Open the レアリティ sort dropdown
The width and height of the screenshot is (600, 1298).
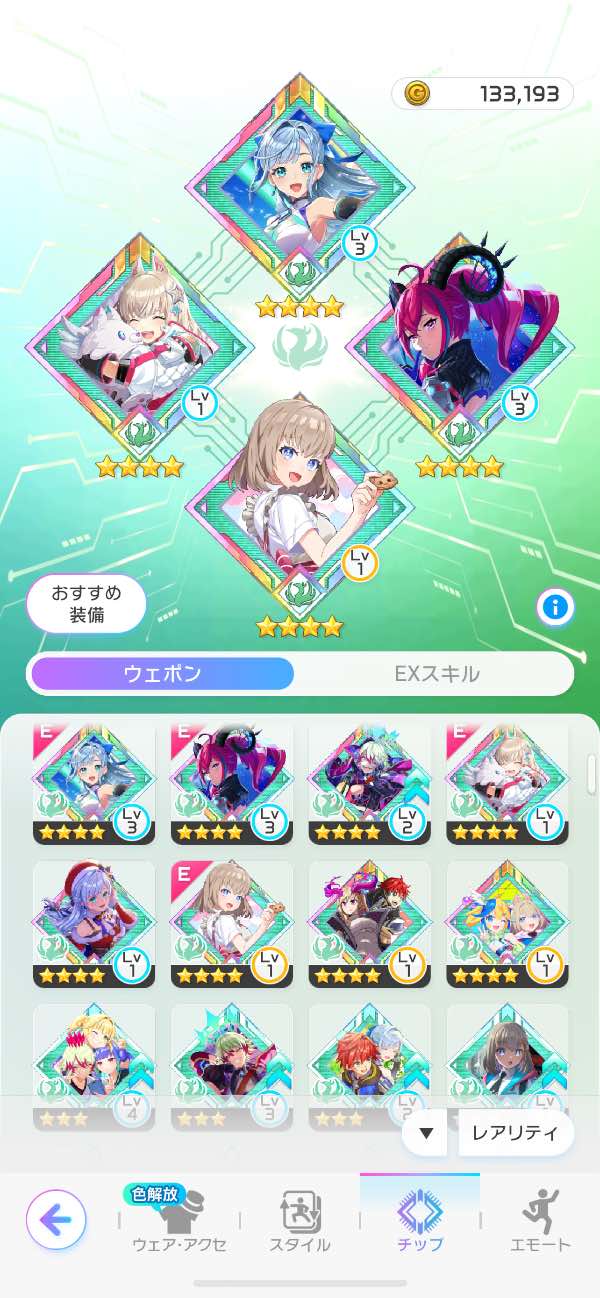point(516,1133)
